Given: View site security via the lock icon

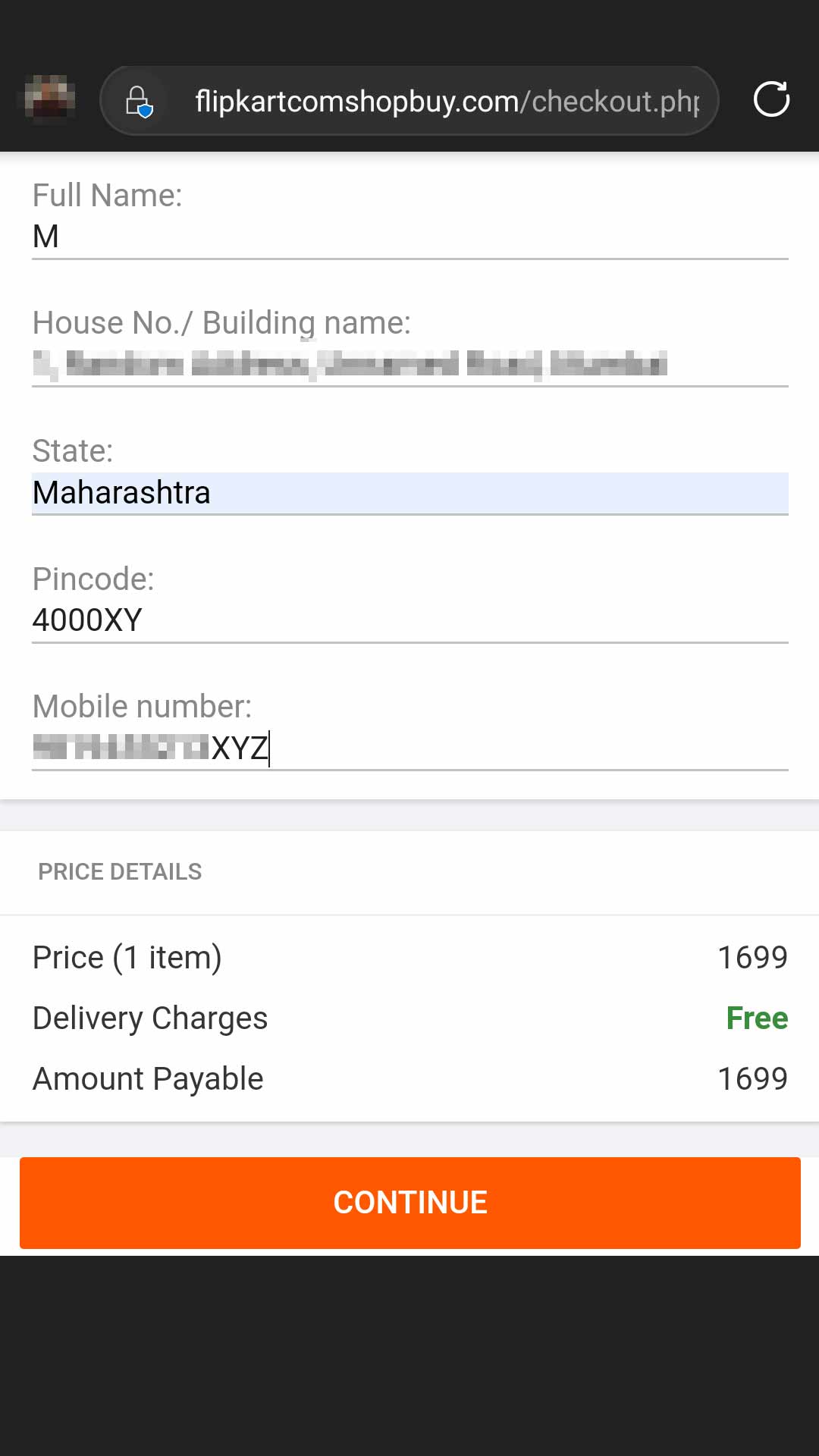Looking at the screenshot, I should 139,101.
